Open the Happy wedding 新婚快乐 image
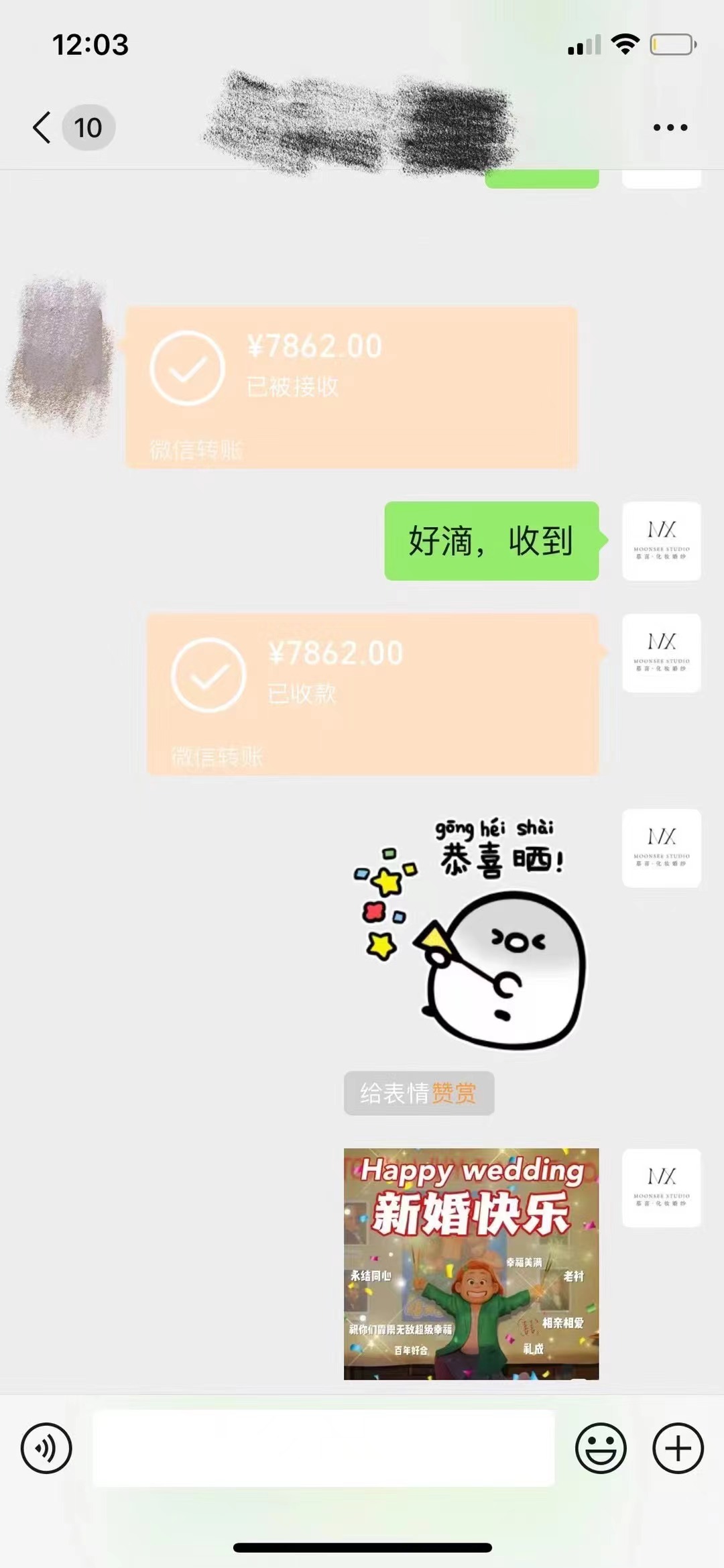 tap(471, 1264)
